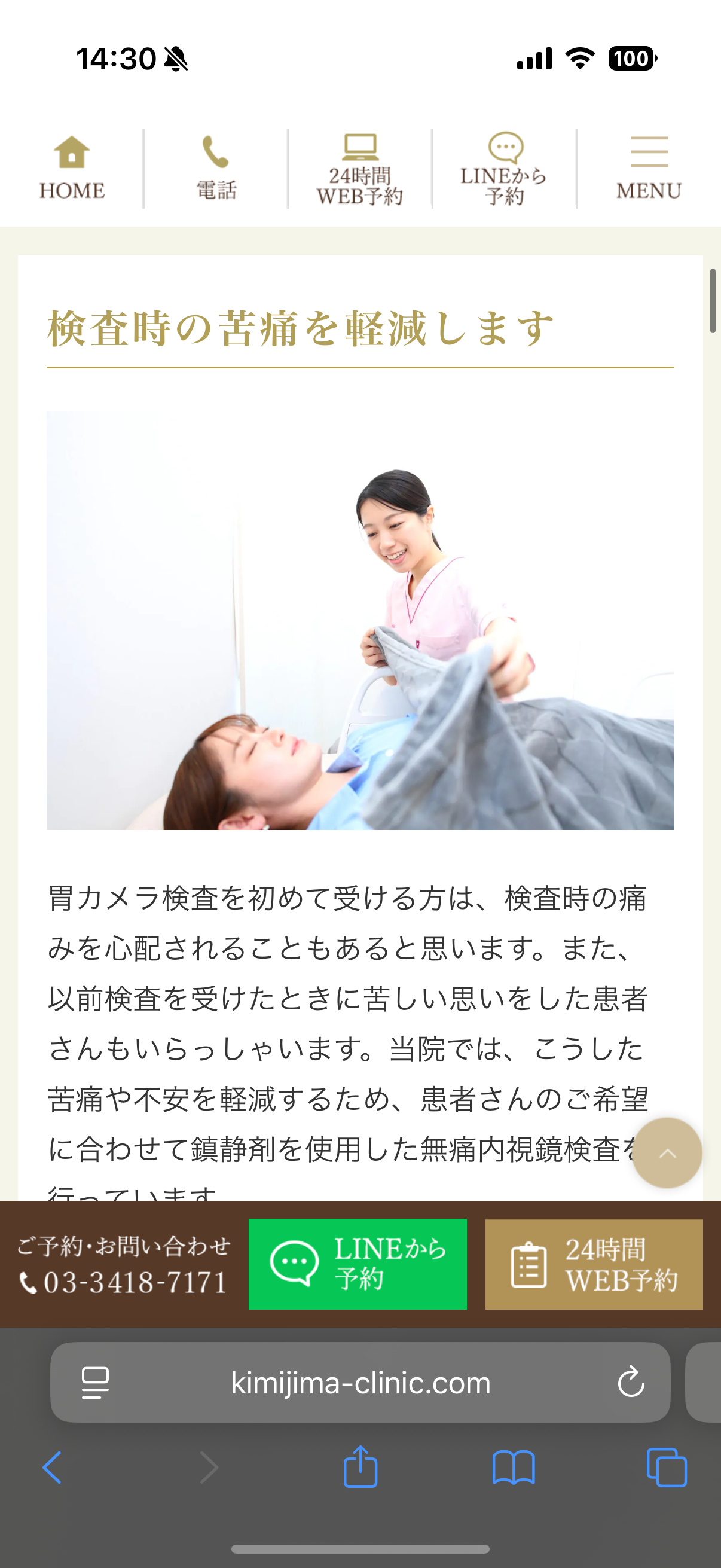721x1568 pixels.
Task: Select LINEから予約 in the top navigation
Action: pyautogui.click(x=504, y=169)
